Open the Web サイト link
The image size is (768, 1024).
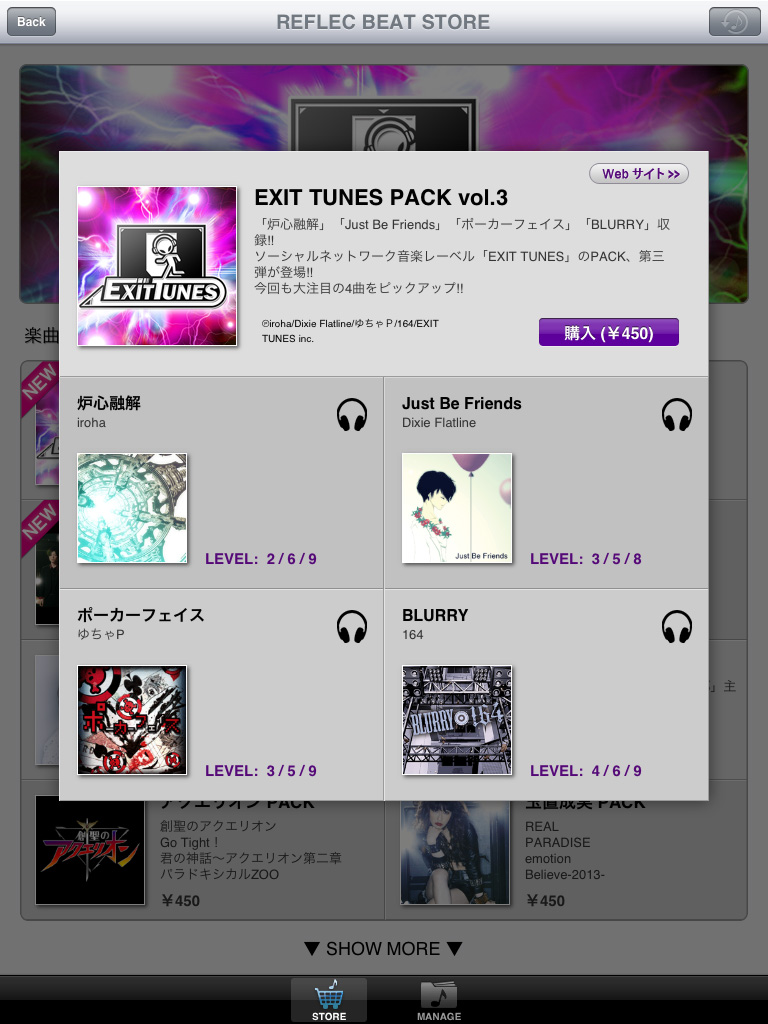(x=639, y=174)
